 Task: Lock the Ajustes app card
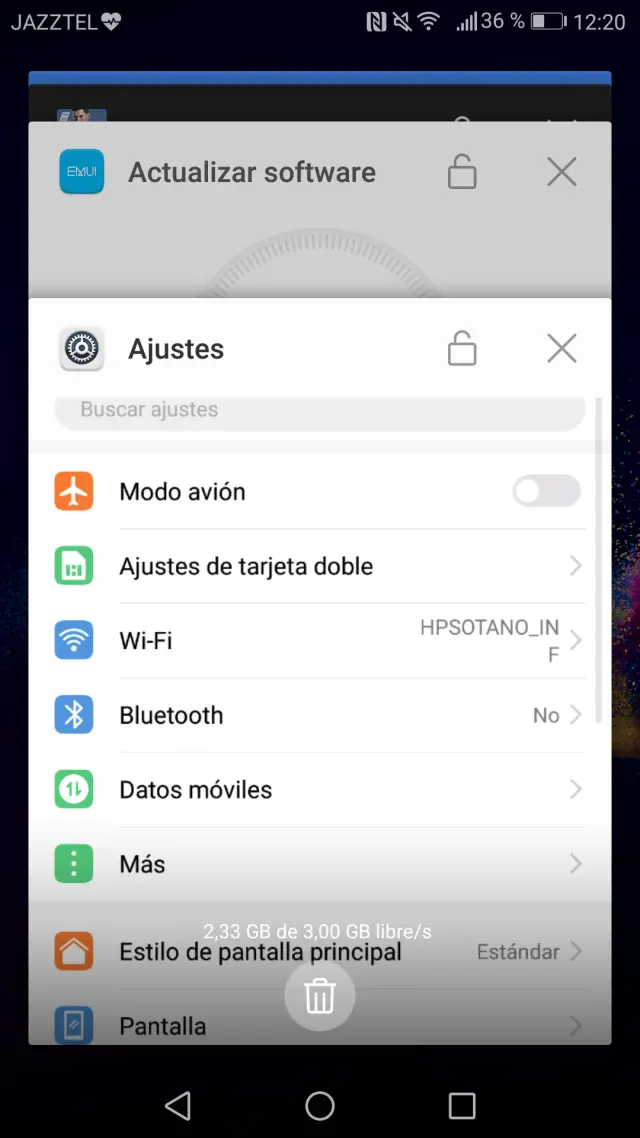point(462,348)
